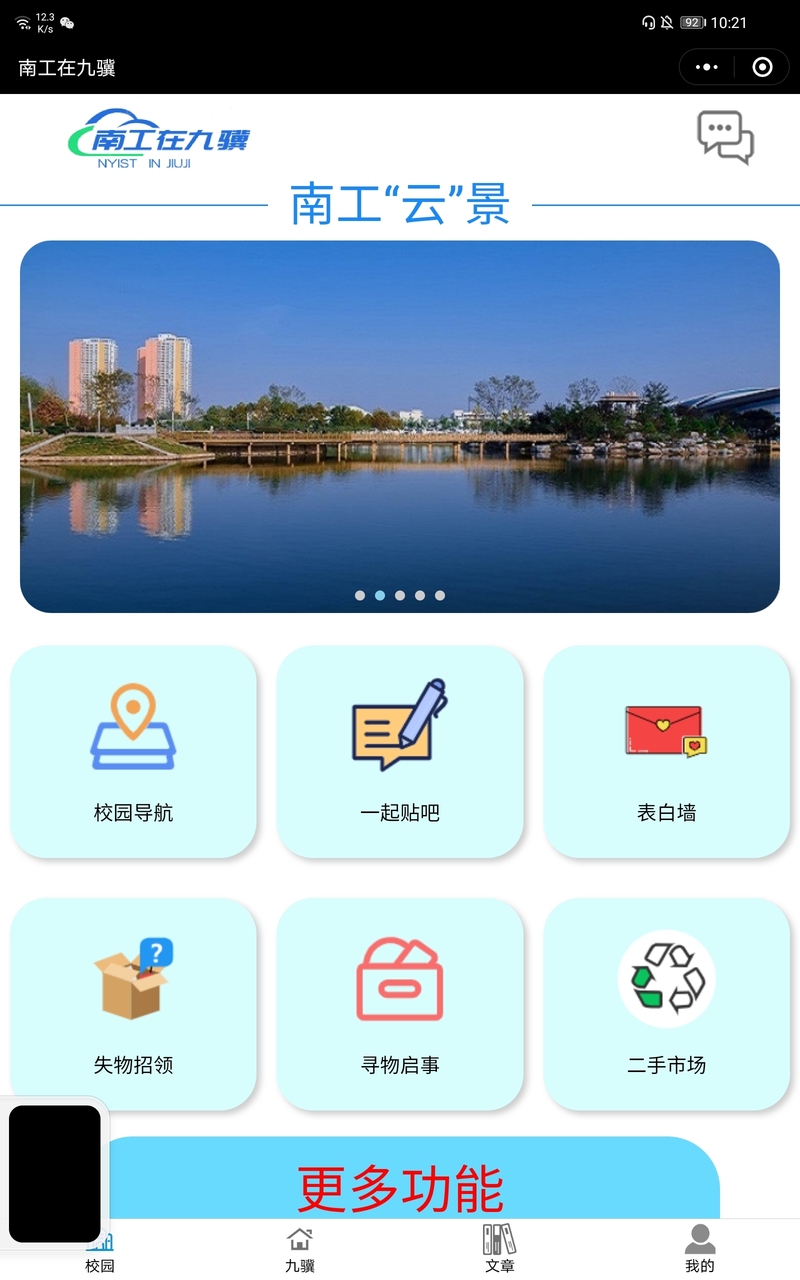Open the mini program overflow menu

coord(707,67)
